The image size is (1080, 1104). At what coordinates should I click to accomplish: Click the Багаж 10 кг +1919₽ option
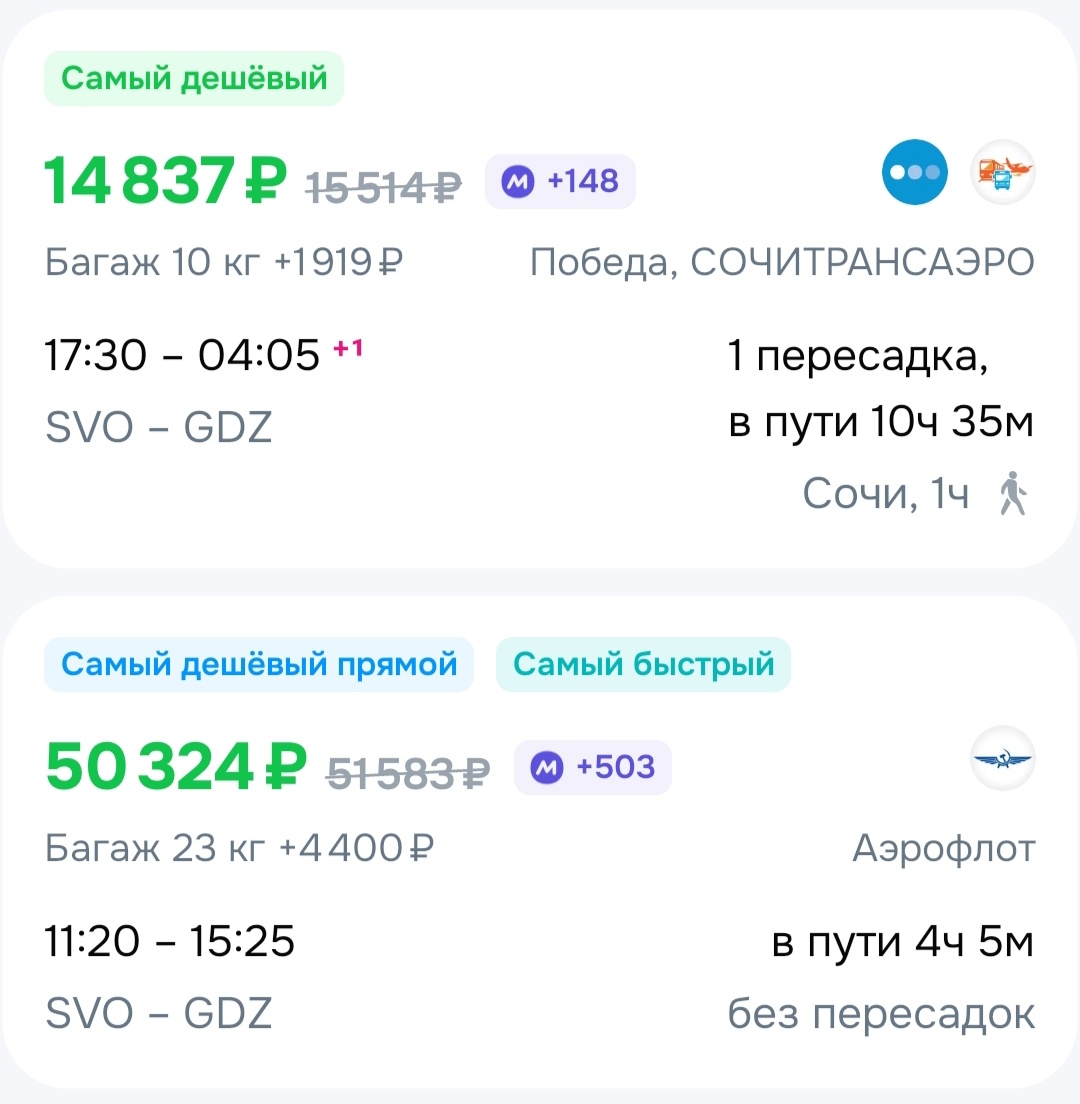[x=222, y=261]
